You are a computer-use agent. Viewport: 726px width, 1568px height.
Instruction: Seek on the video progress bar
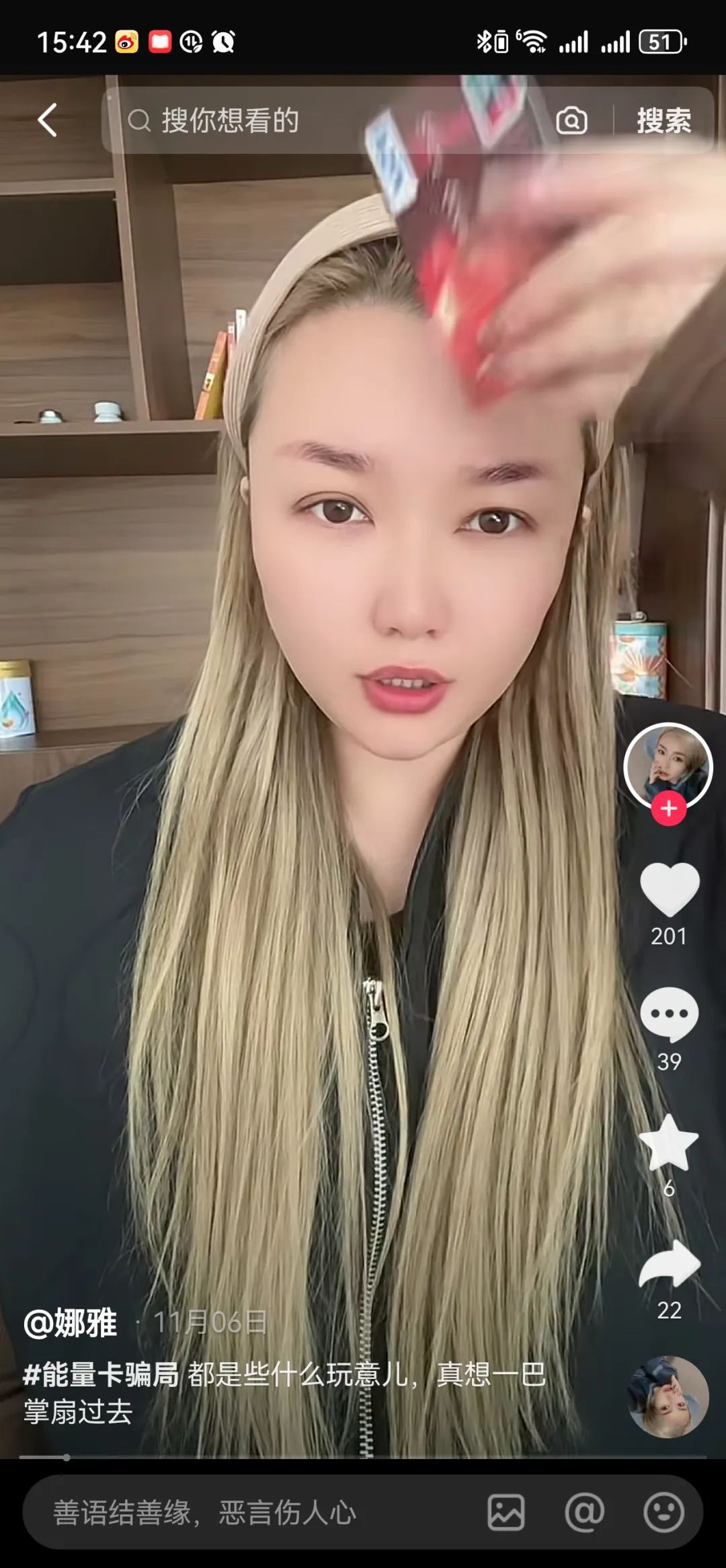pos(363,1457)
